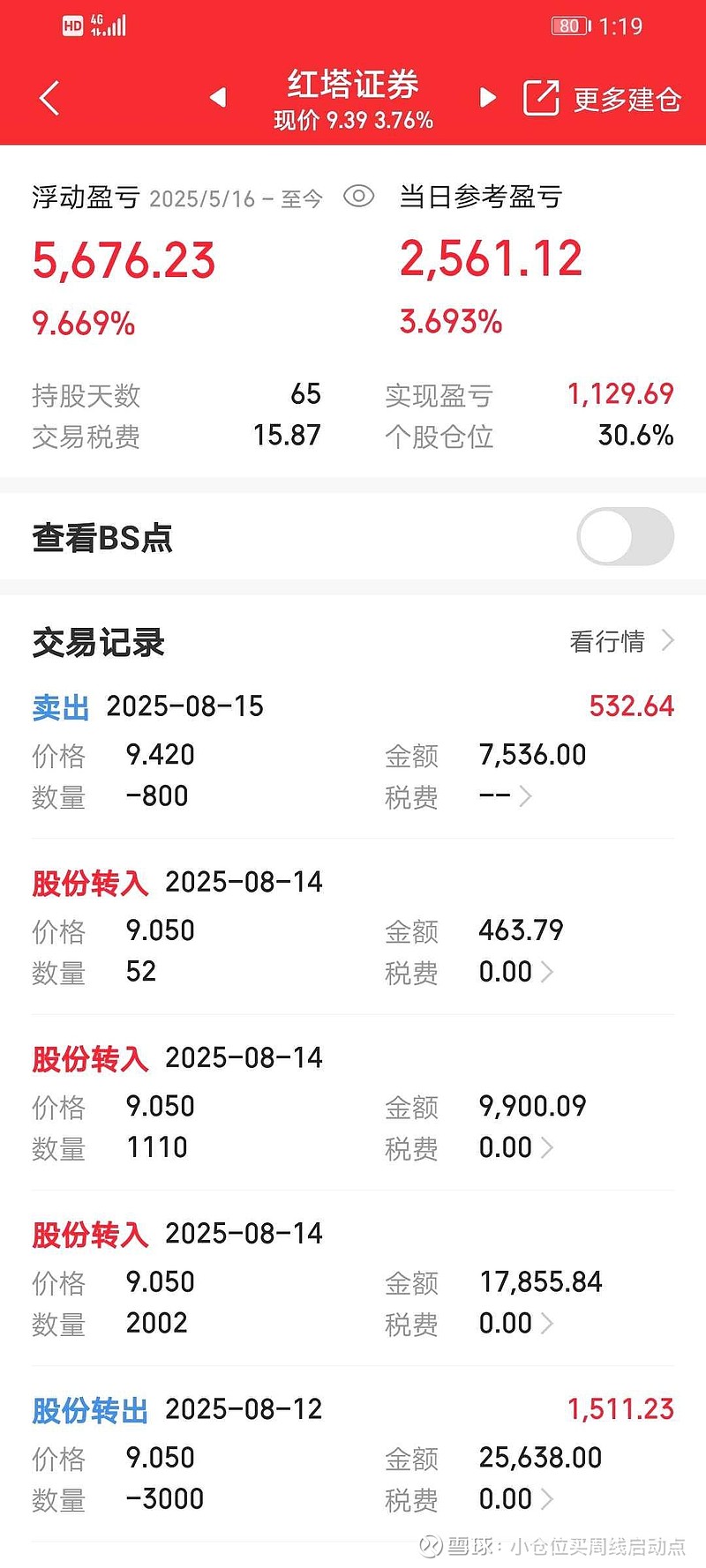Image resolution: width=706 pixels, height=1568 pixels.
Task: Hide profit figures with the eye icon
Action: (358, 196)
